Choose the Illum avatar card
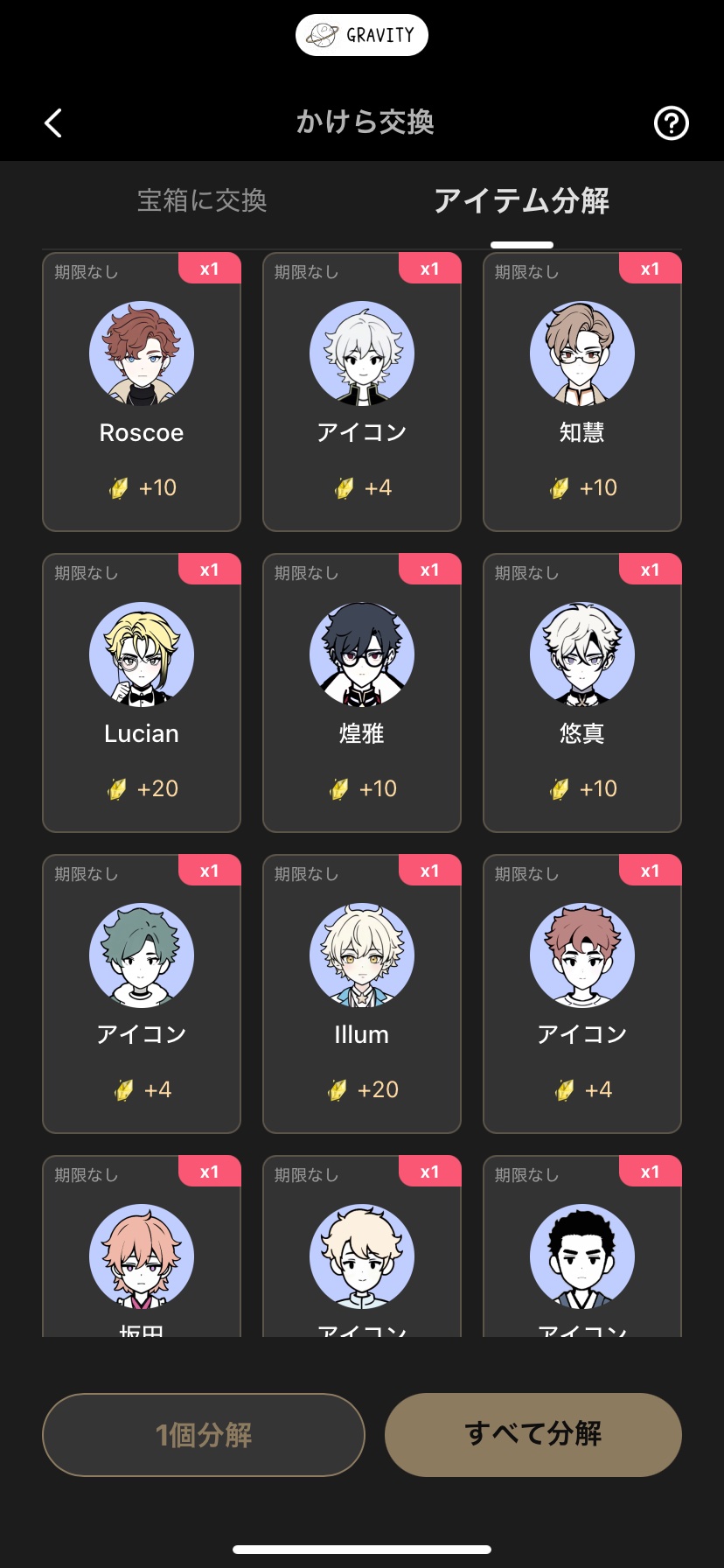This screenshot has height=1568, width=724. [362, 994]
